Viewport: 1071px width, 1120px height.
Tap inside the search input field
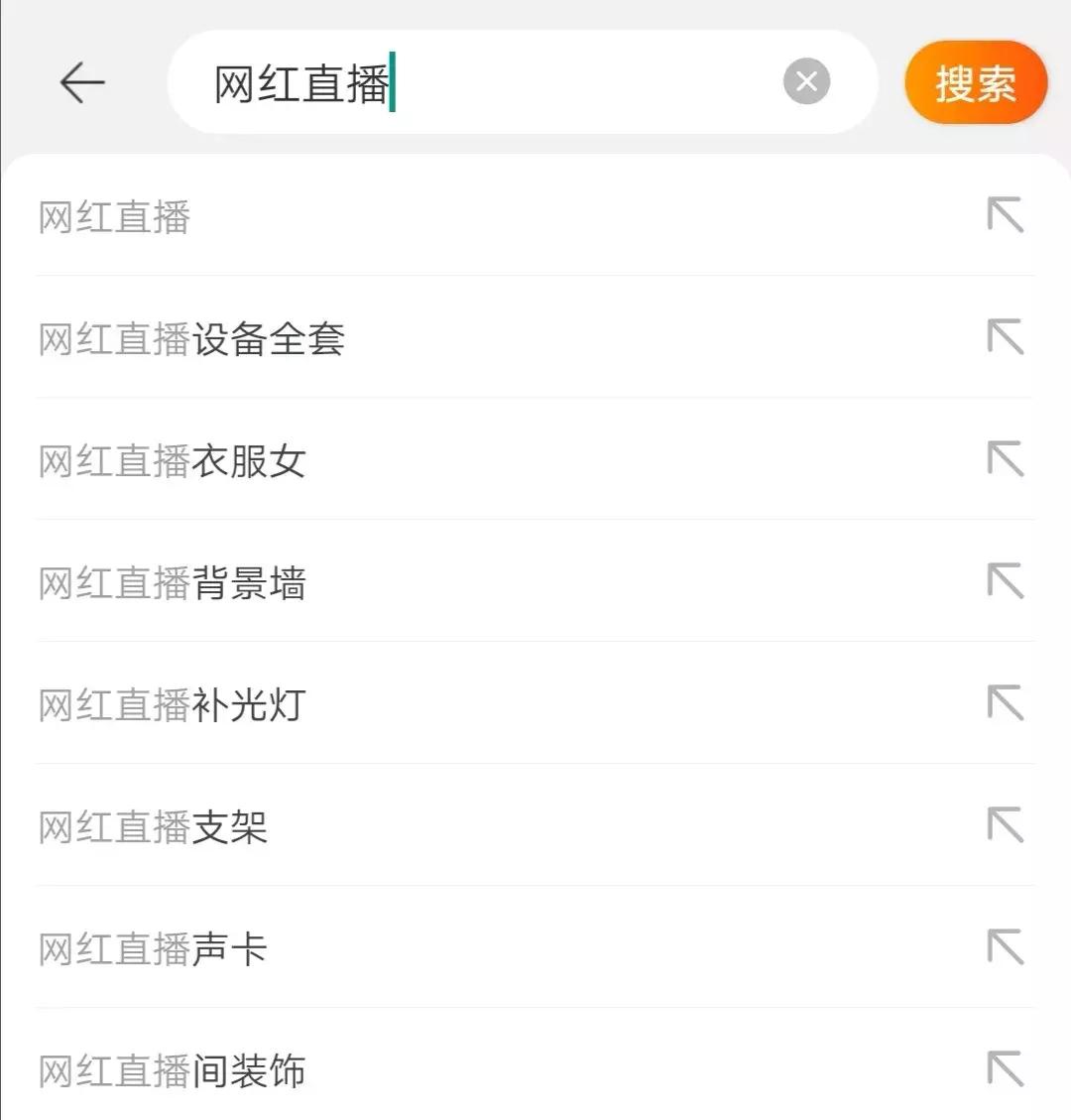496,82
